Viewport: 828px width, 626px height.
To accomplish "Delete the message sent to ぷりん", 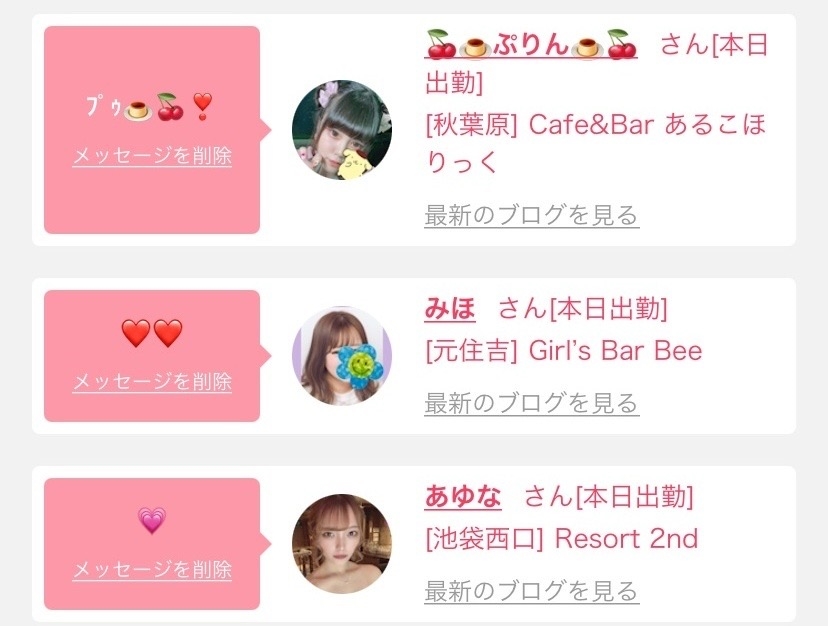I will tap(152, 156).
